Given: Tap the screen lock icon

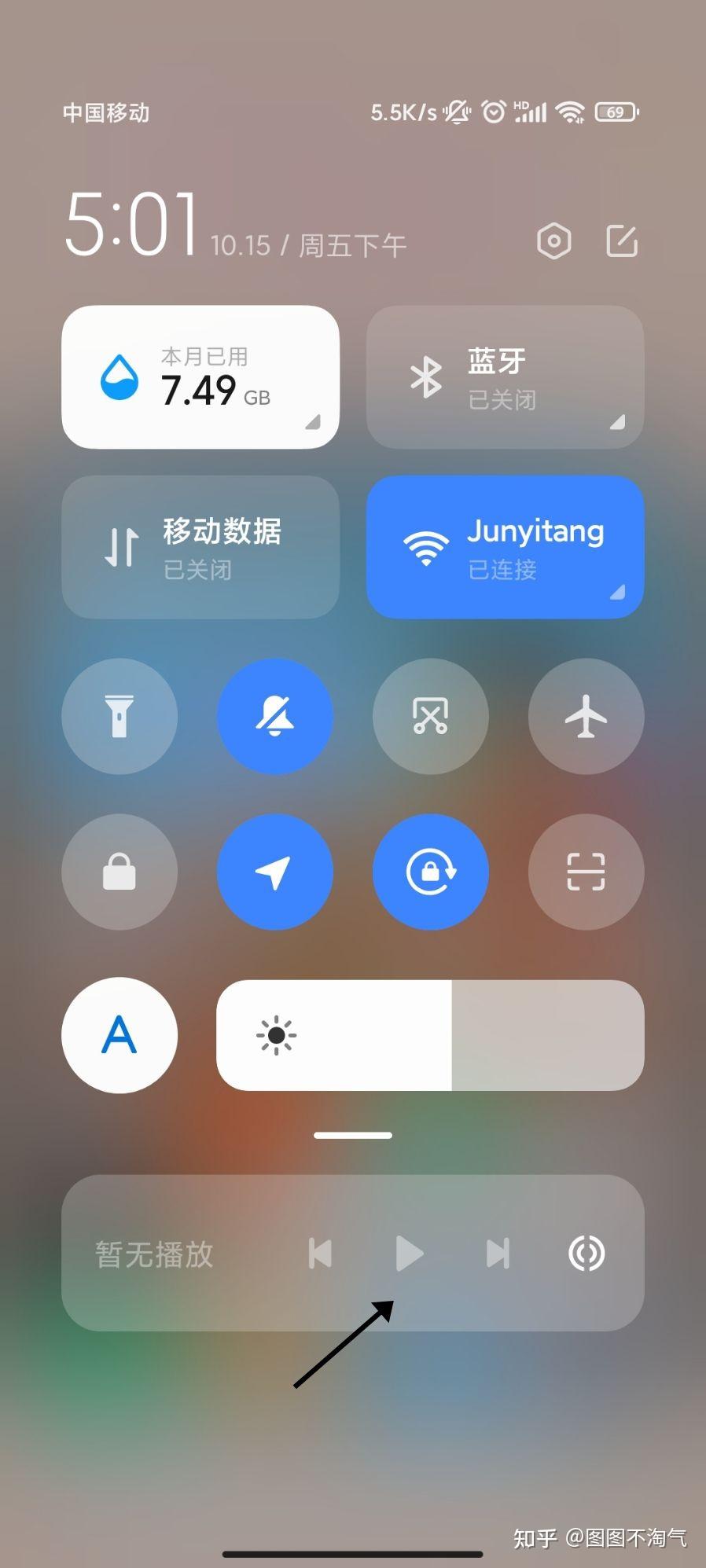Looking at the screenshot, I should click(120, 872).
